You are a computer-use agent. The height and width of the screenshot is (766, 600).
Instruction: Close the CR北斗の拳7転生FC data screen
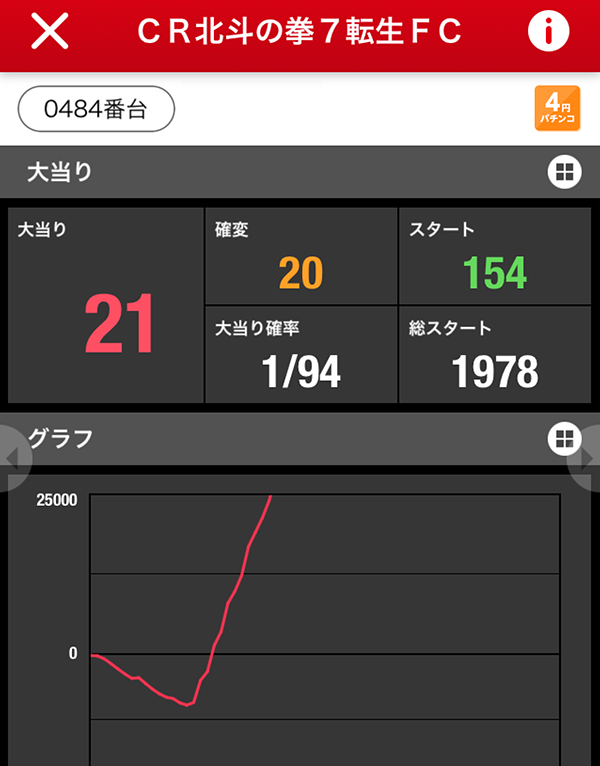tap(50, 32)
